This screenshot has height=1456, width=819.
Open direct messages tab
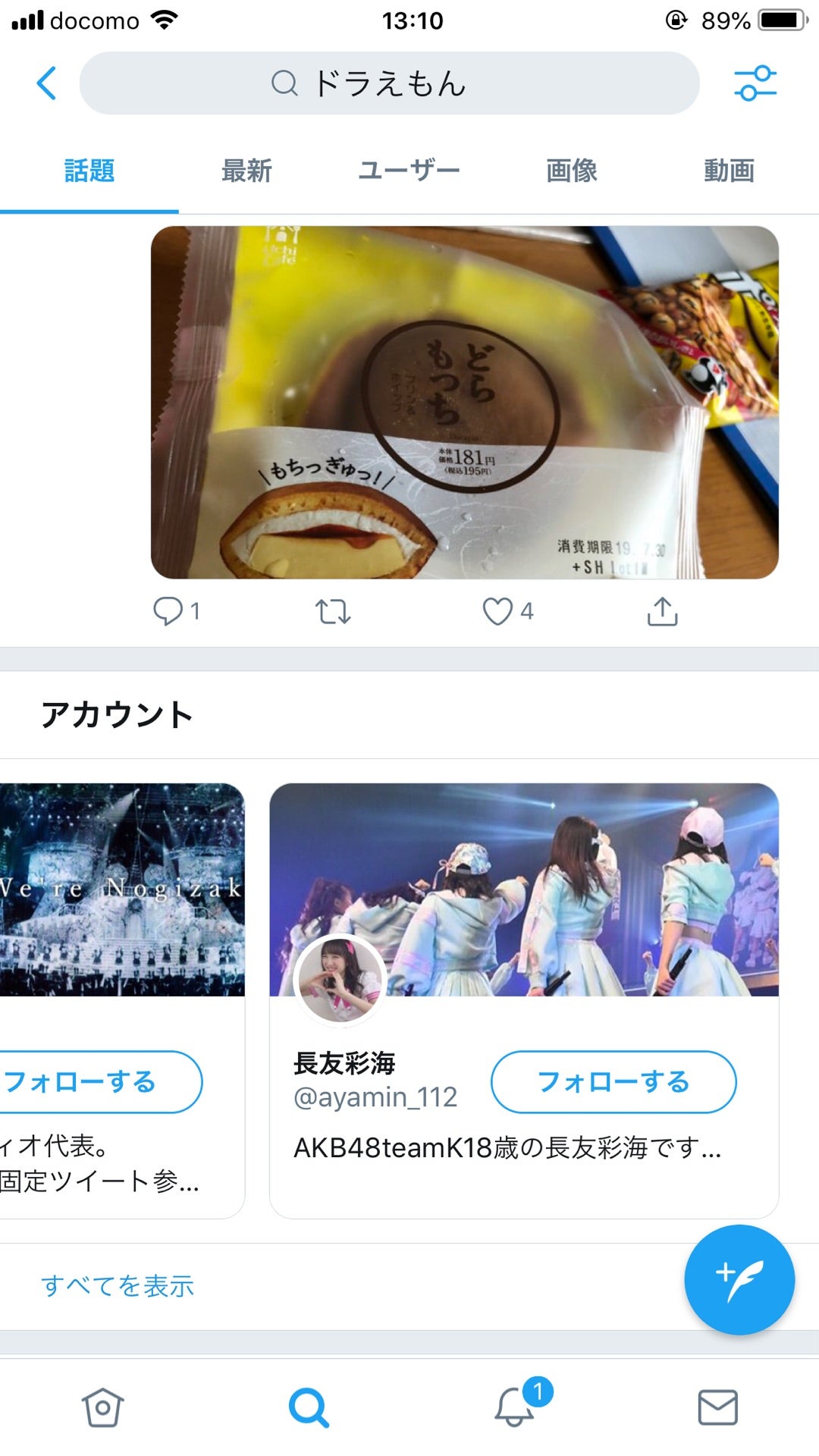point(717,1407)
